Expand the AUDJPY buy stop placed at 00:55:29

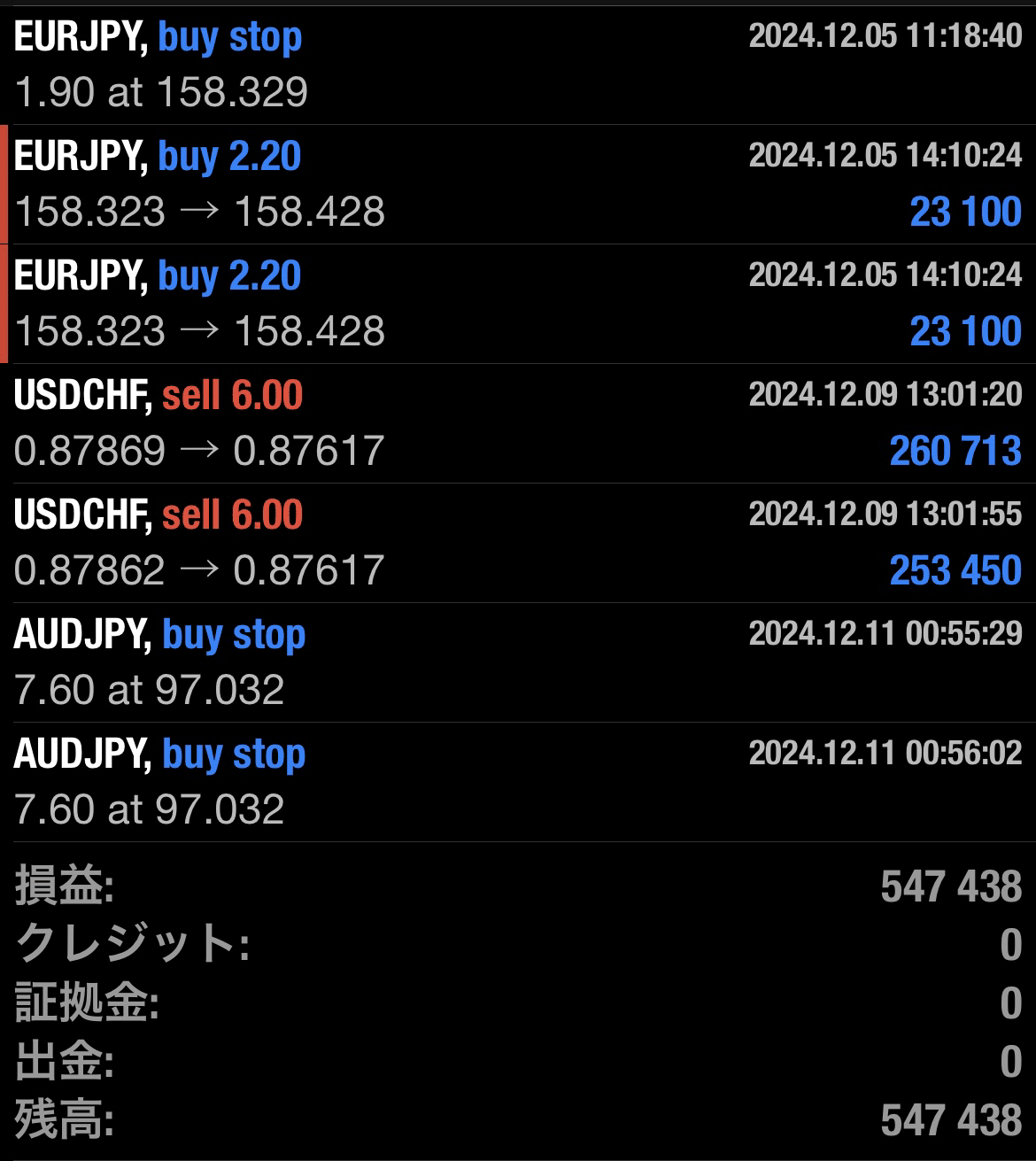[518, 662]
